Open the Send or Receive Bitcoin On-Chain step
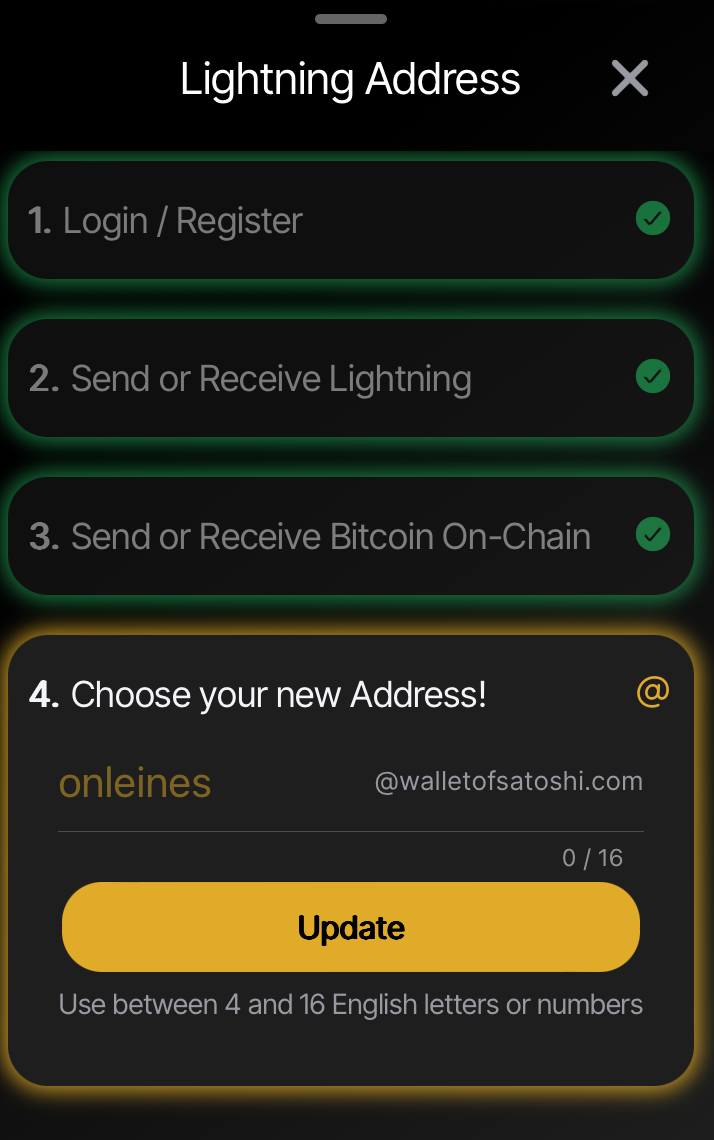Viewport: 714px width, 1140px height. pos(350,536)
